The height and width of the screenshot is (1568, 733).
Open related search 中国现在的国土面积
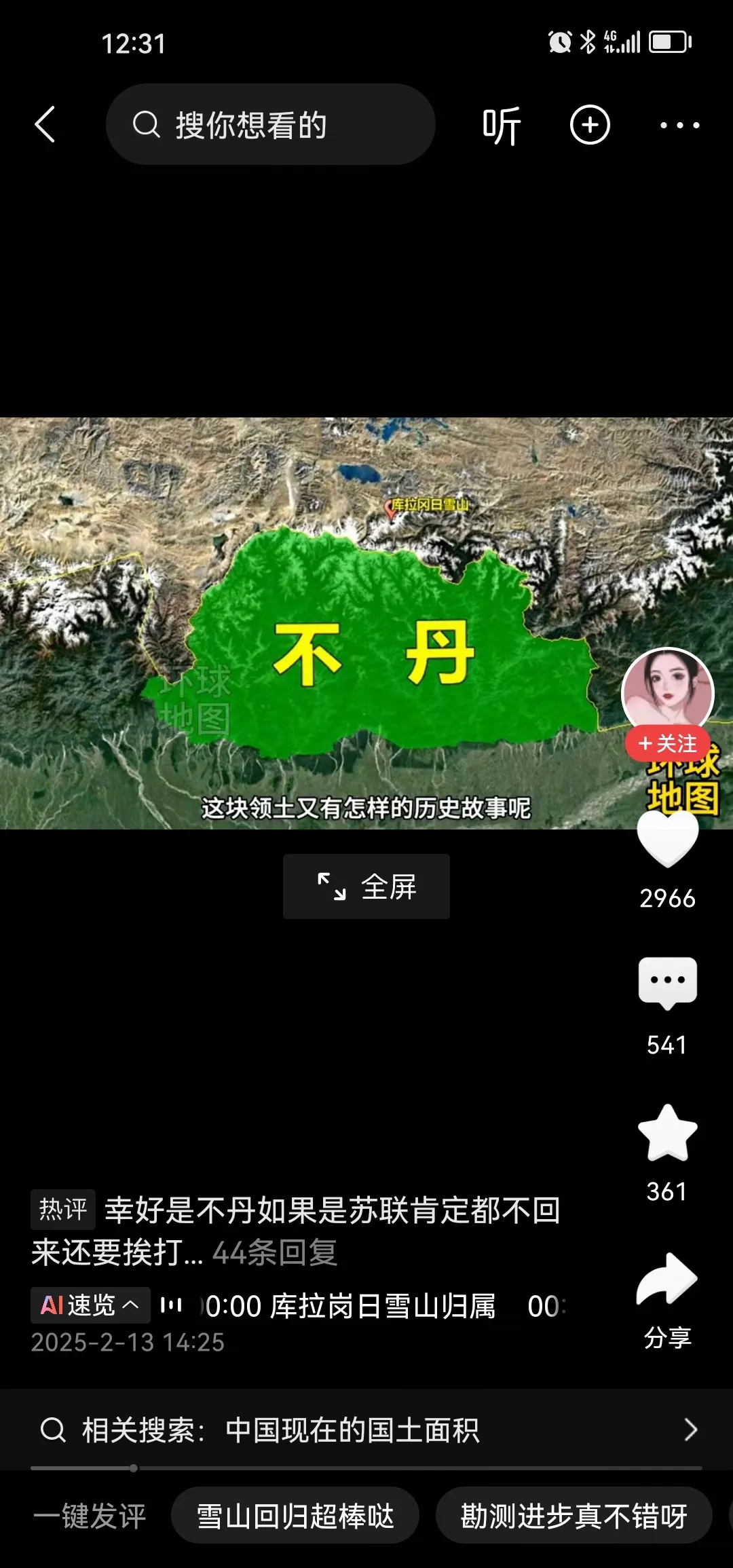coord(366,1430)
